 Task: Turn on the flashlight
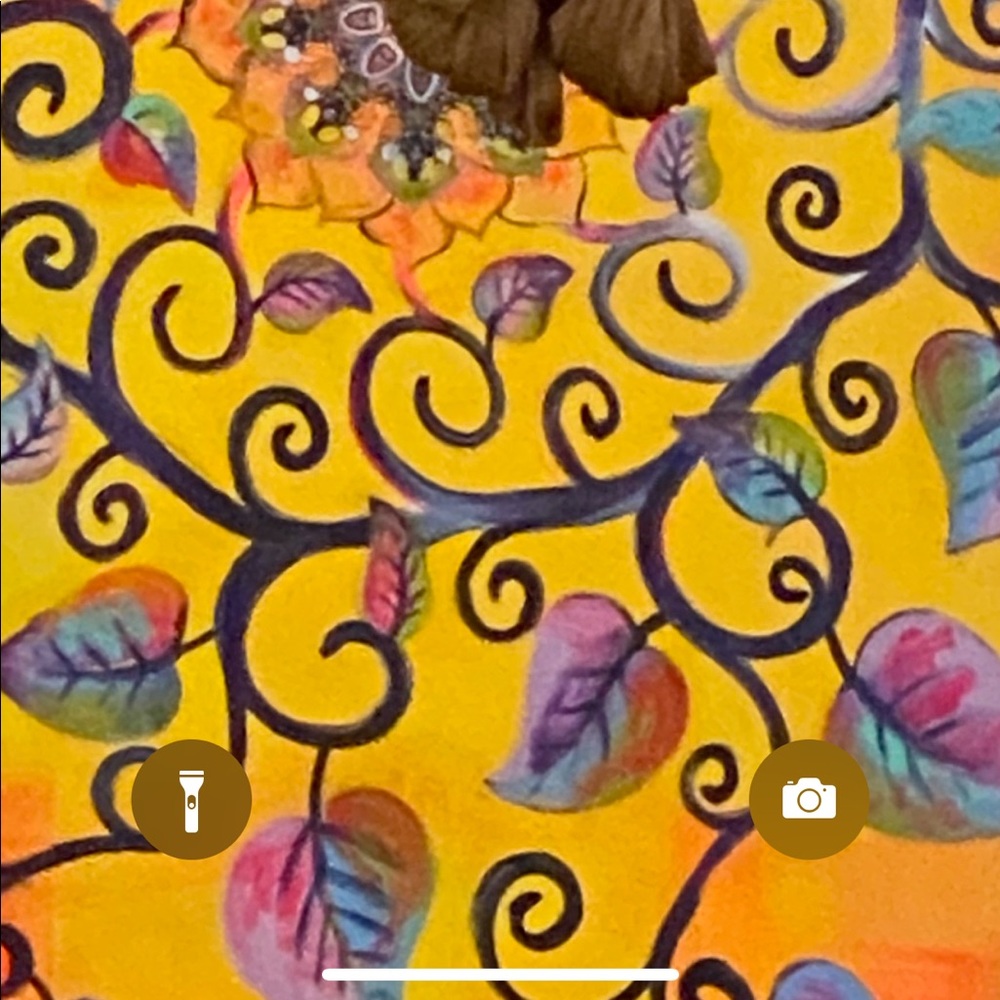[191, 799]
